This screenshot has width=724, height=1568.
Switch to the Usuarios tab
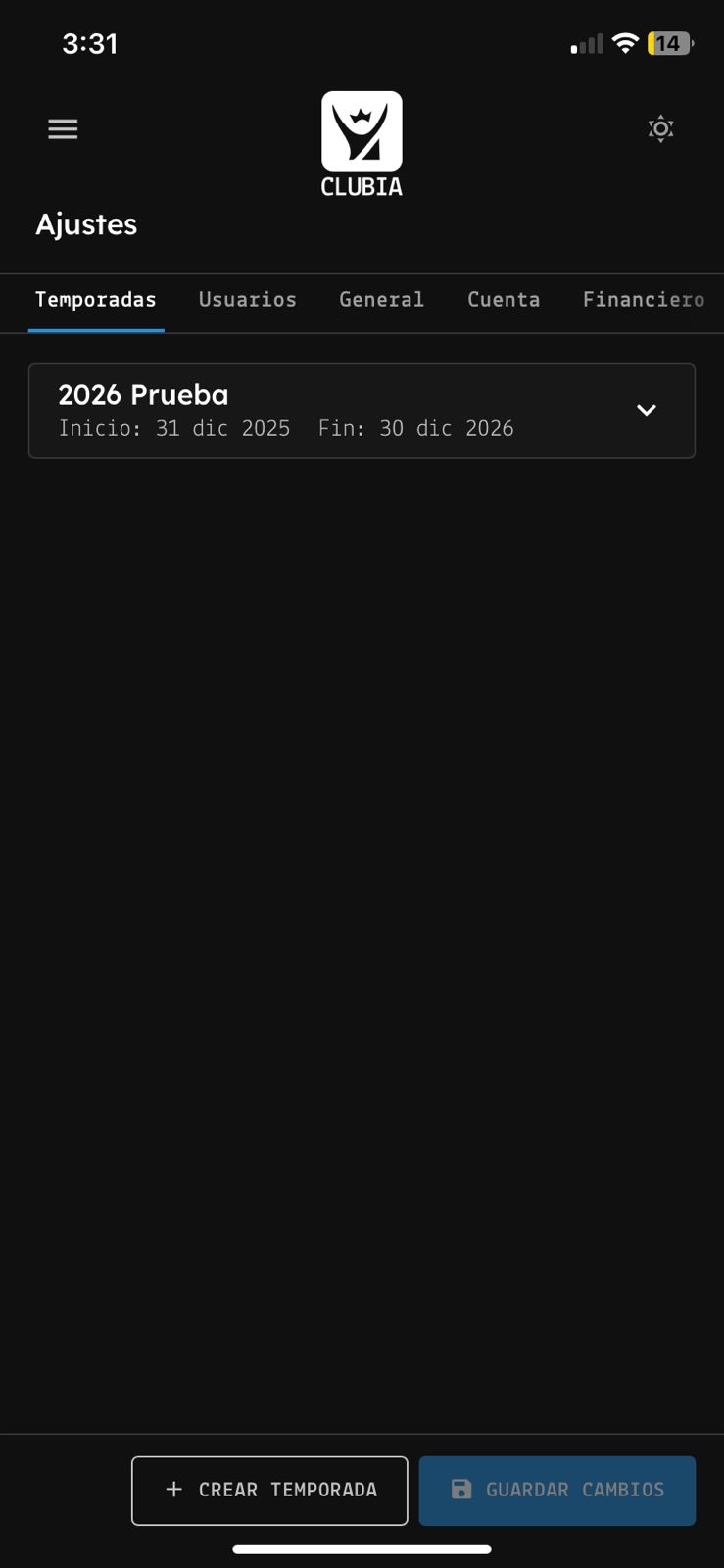[x=248, y=300]
